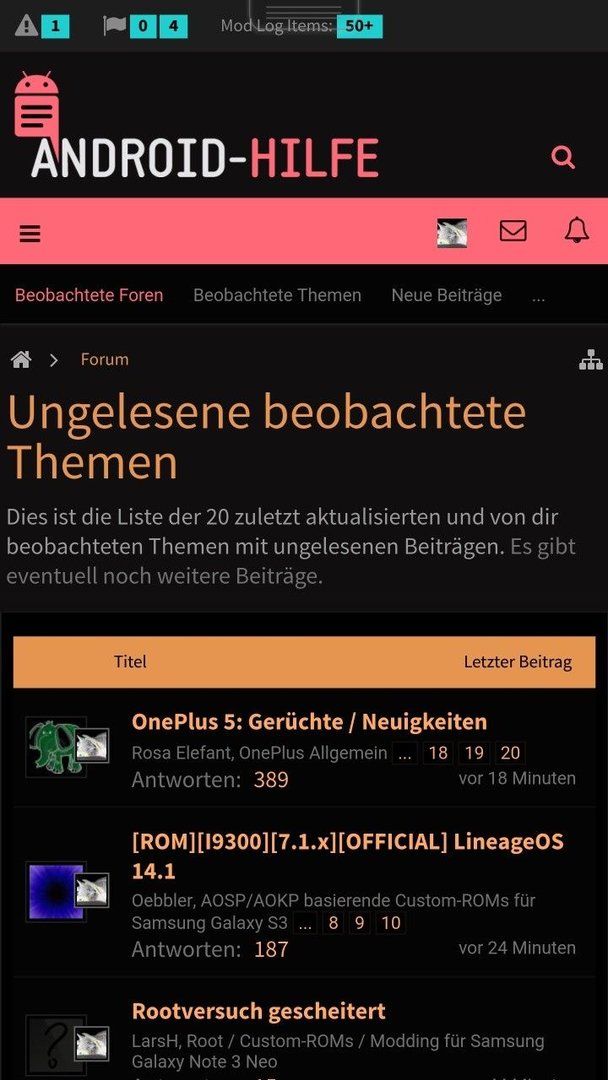608x1080 pixels.
Task: Switch to Neue Beiträge tab
Action: tap(446, 295)
